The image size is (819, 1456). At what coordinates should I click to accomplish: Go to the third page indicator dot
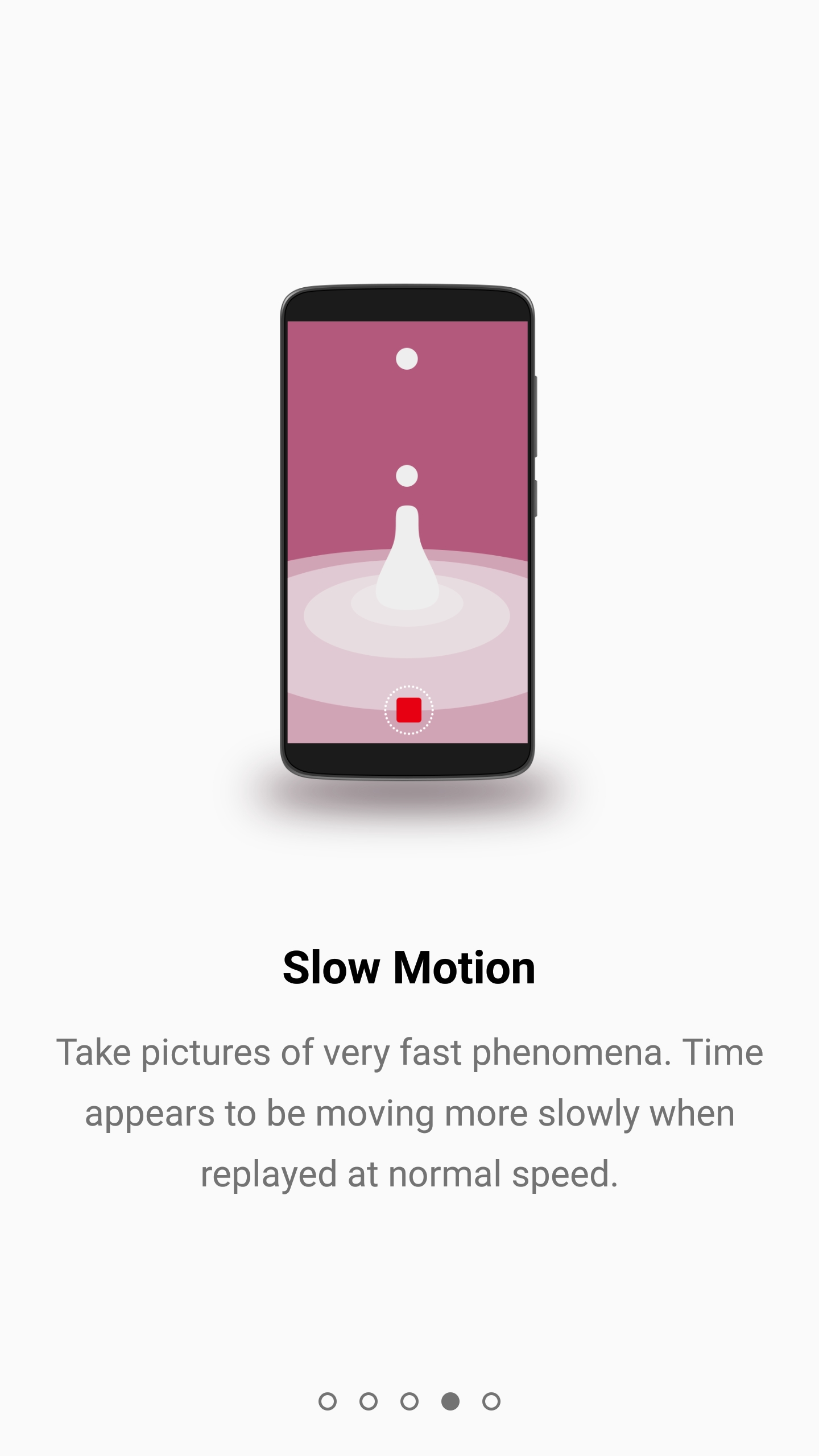pos(409,1401)
